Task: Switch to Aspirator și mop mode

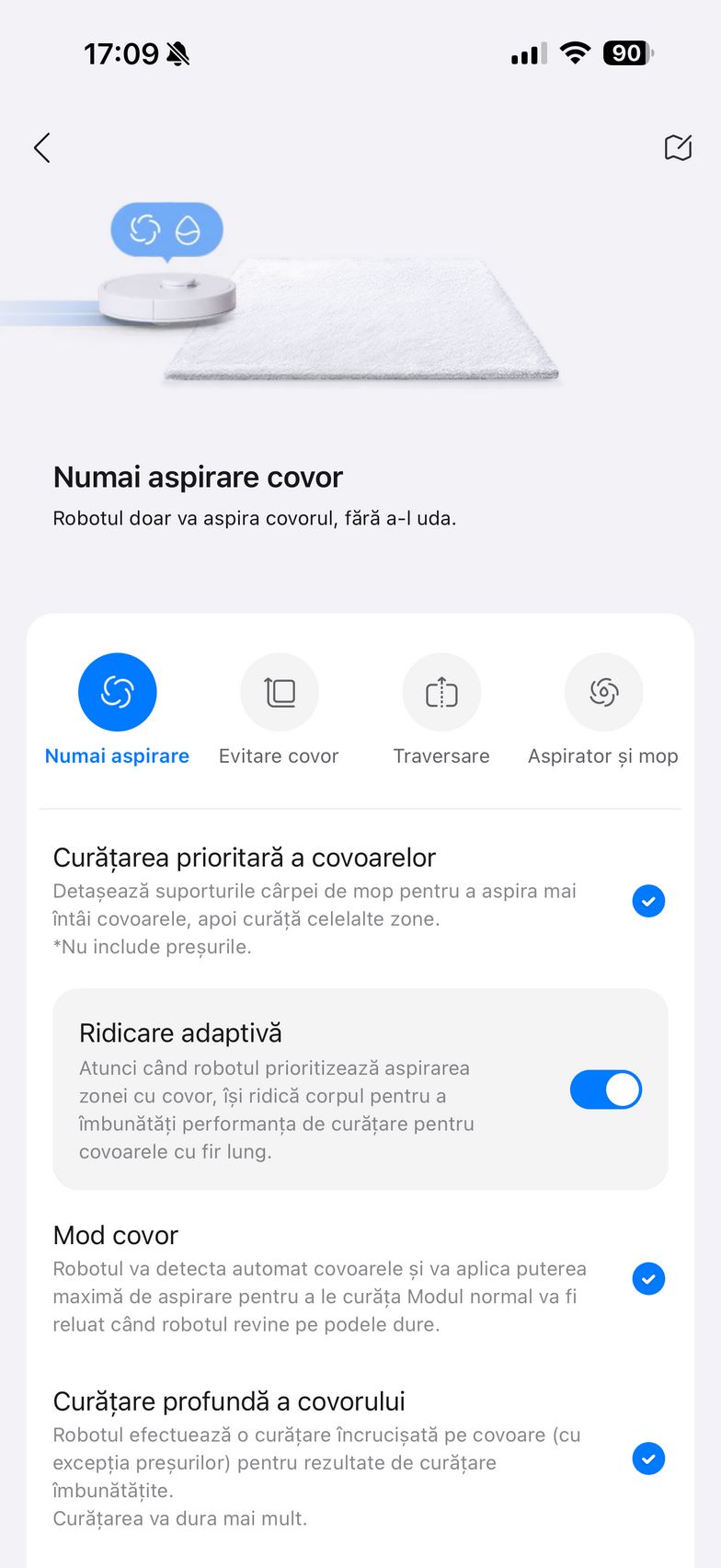Action: 603,692
